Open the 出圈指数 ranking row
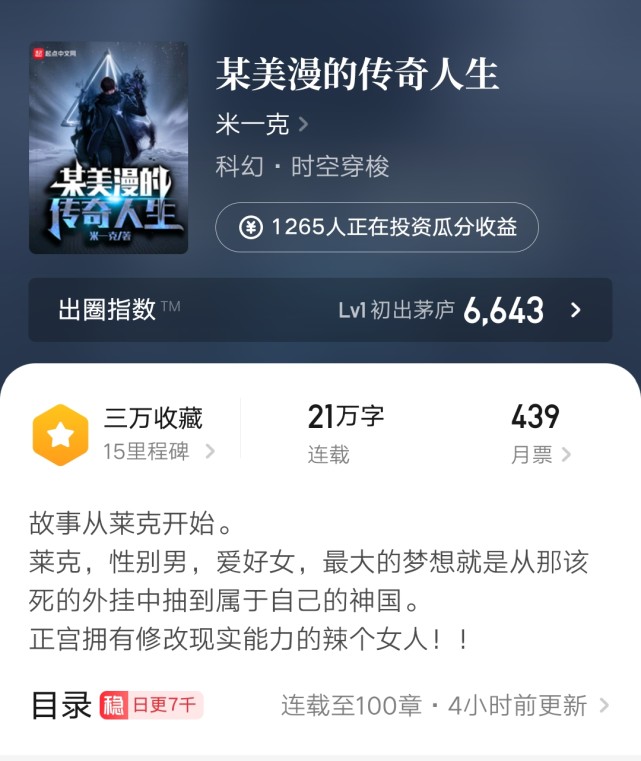This screenshot has width=641, height=761. (x=320, y=310)
